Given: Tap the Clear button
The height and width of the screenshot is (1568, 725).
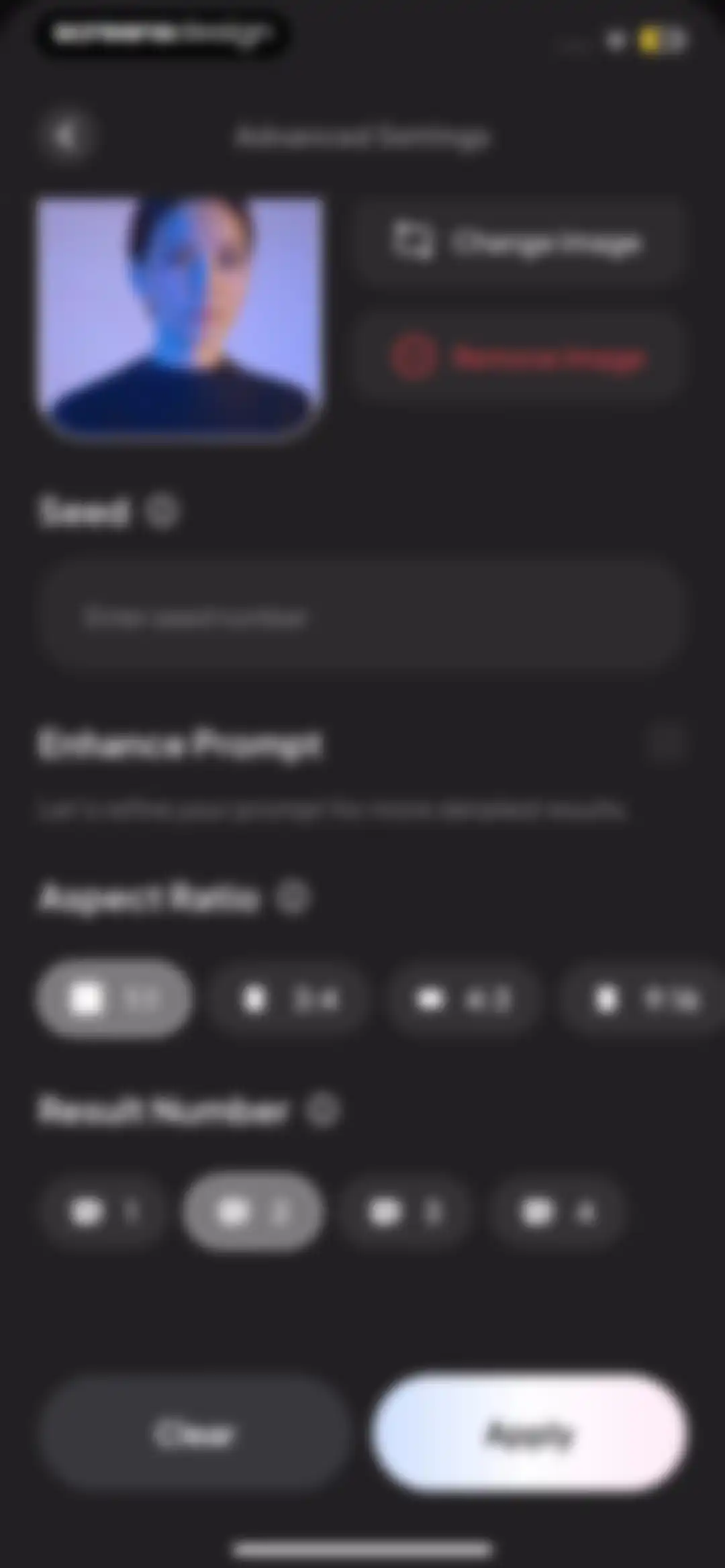Looking at the screenshot, I should click(195, 1434).
